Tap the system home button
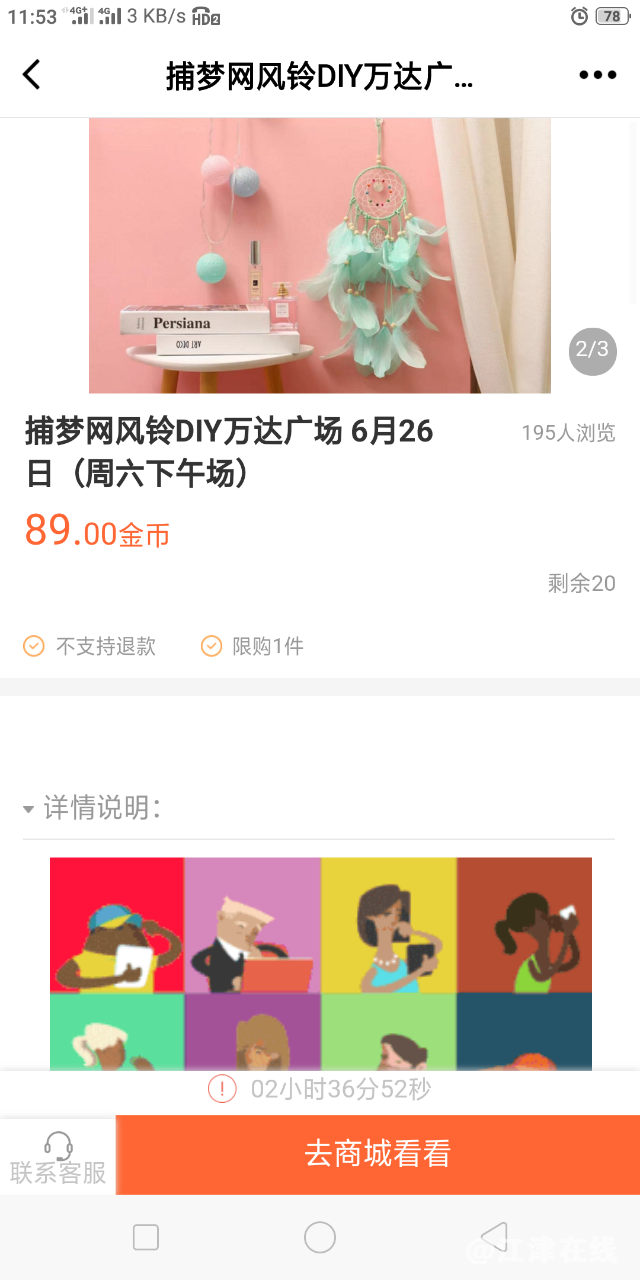Viewport: 640px width, 1280px height. pyautogui.click(x=320, y=1238)
